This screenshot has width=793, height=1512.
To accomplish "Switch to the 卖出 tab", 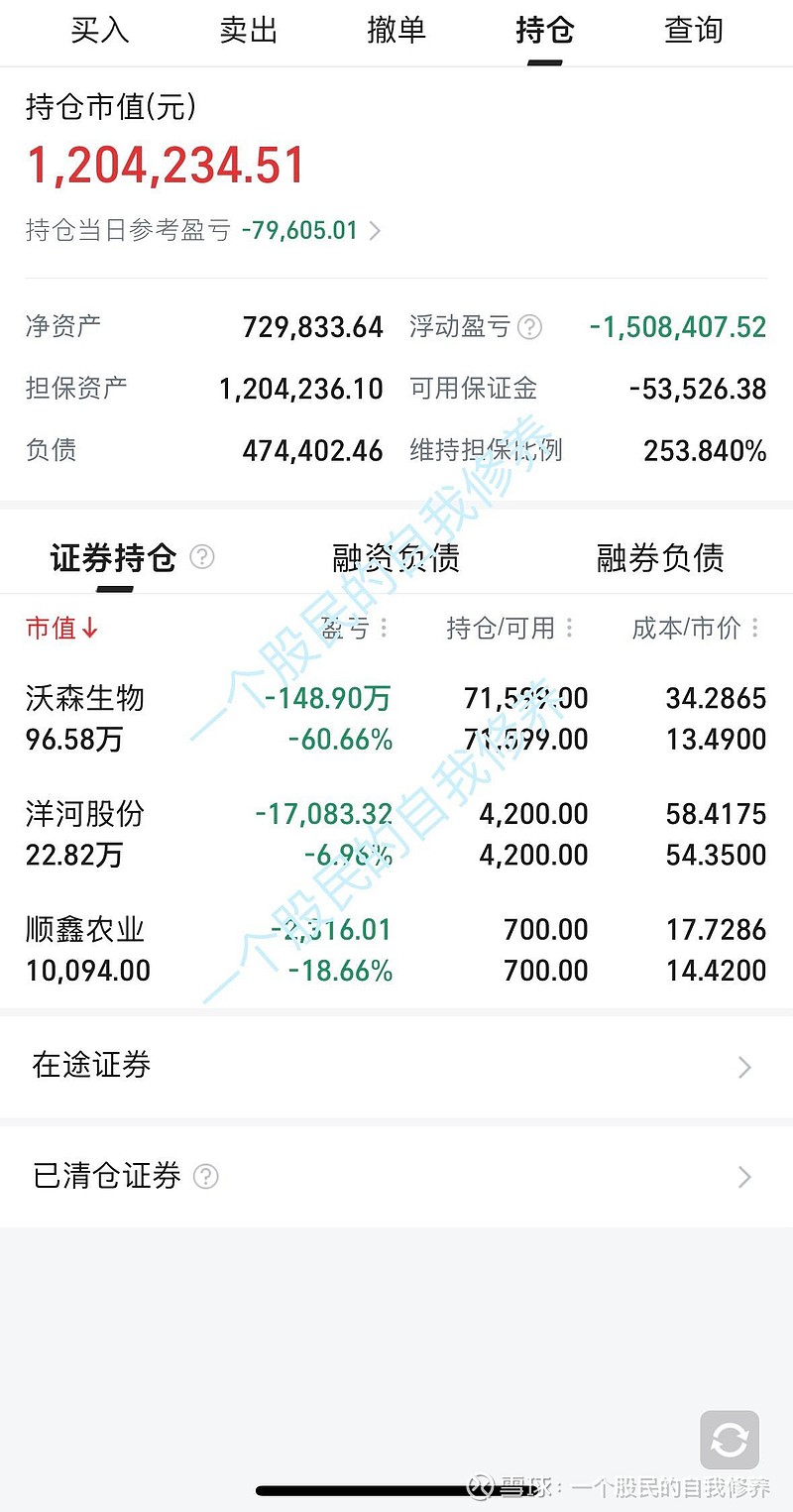I will (249, 31).
